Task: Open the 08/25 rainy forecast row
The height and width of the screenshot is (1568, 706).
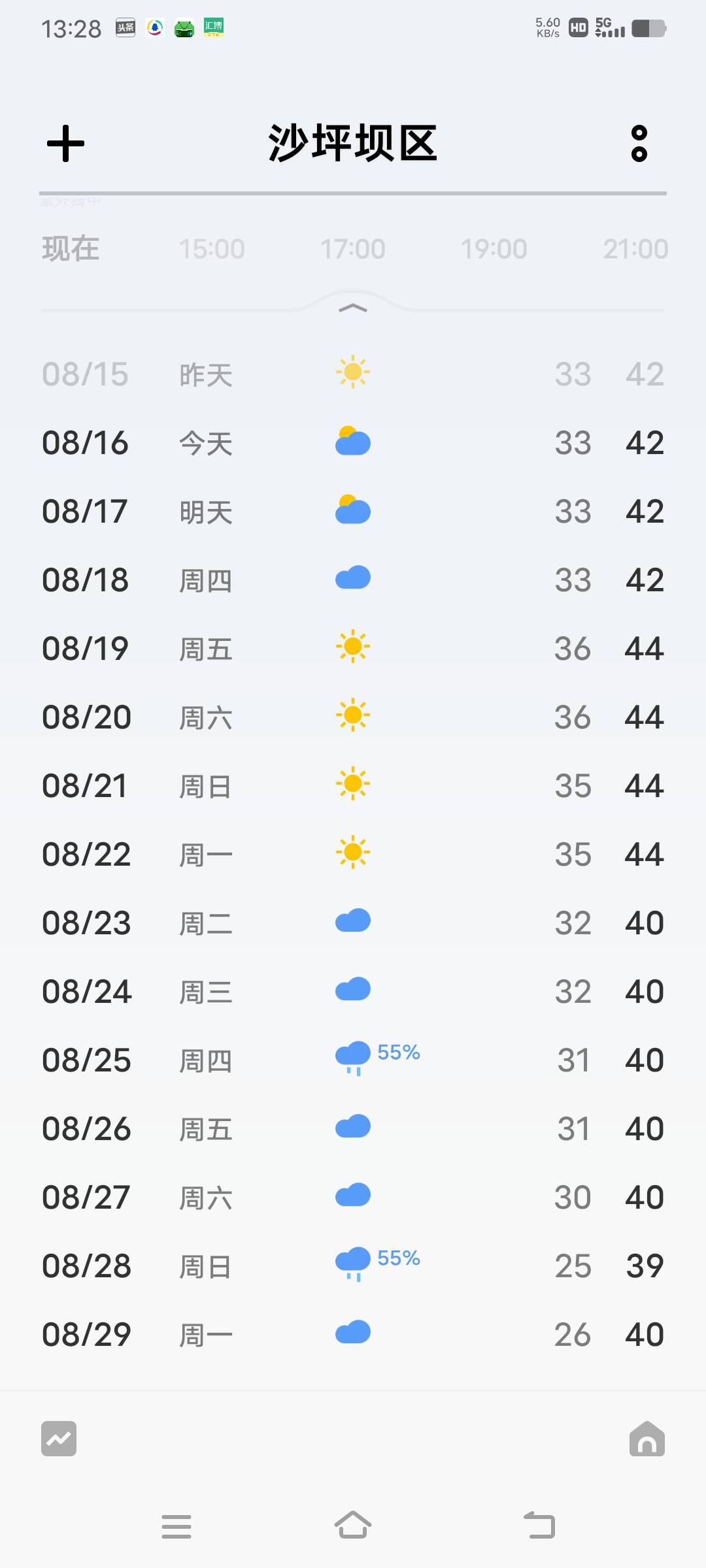Action: click(x=353, y=1060)
